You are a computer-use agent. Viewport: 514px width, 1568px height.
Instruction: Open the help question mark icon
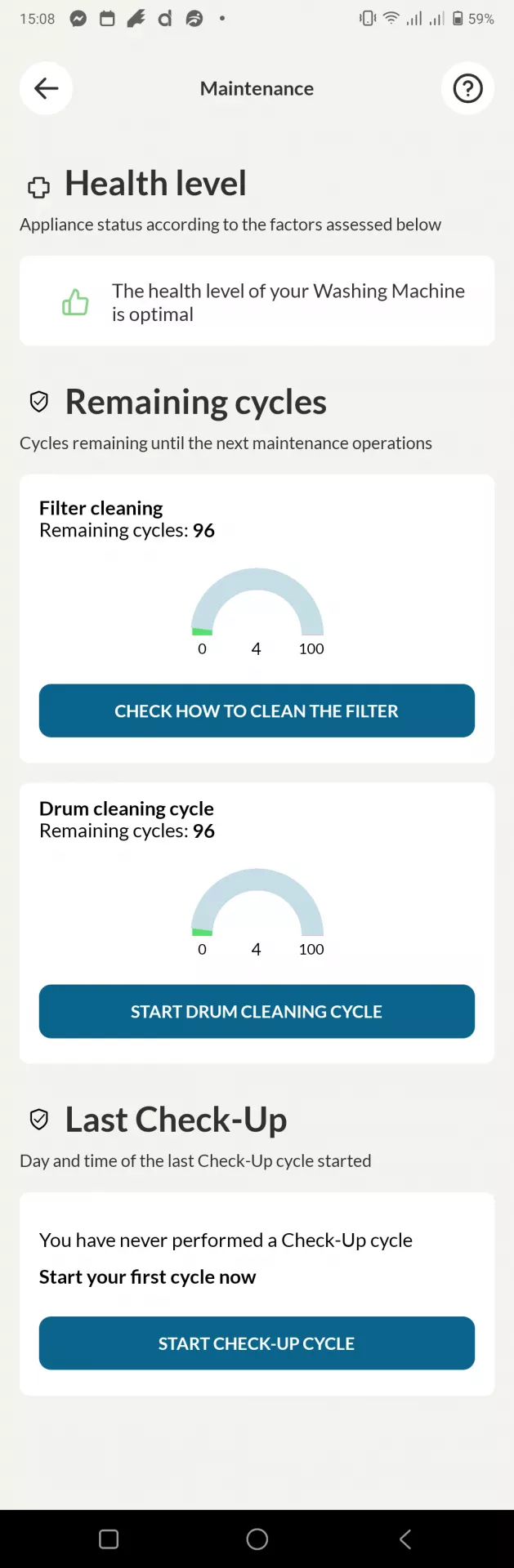click(x=467, y=88)
